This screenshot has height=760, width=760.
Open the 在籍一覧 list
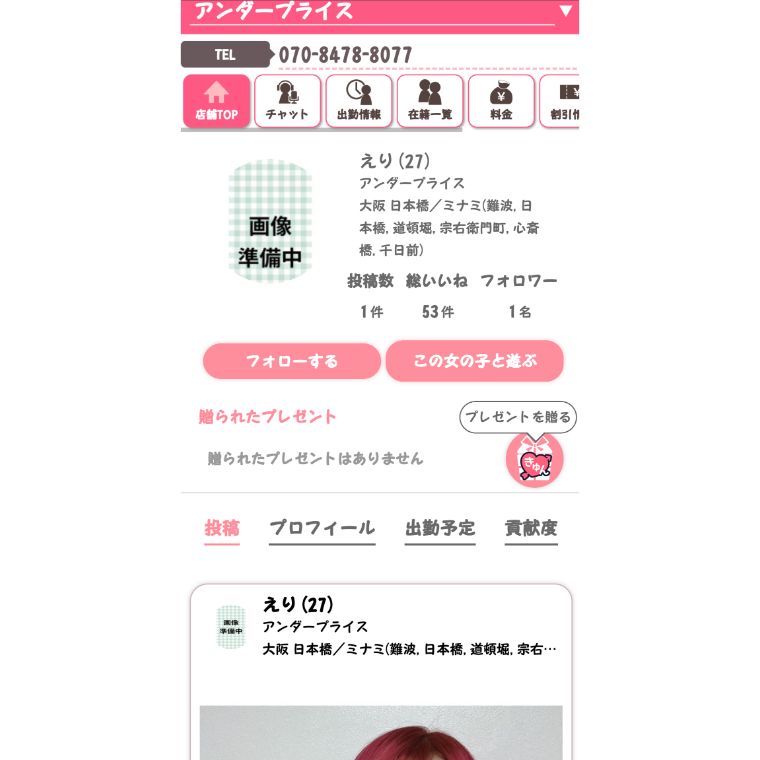pos(430,101)
